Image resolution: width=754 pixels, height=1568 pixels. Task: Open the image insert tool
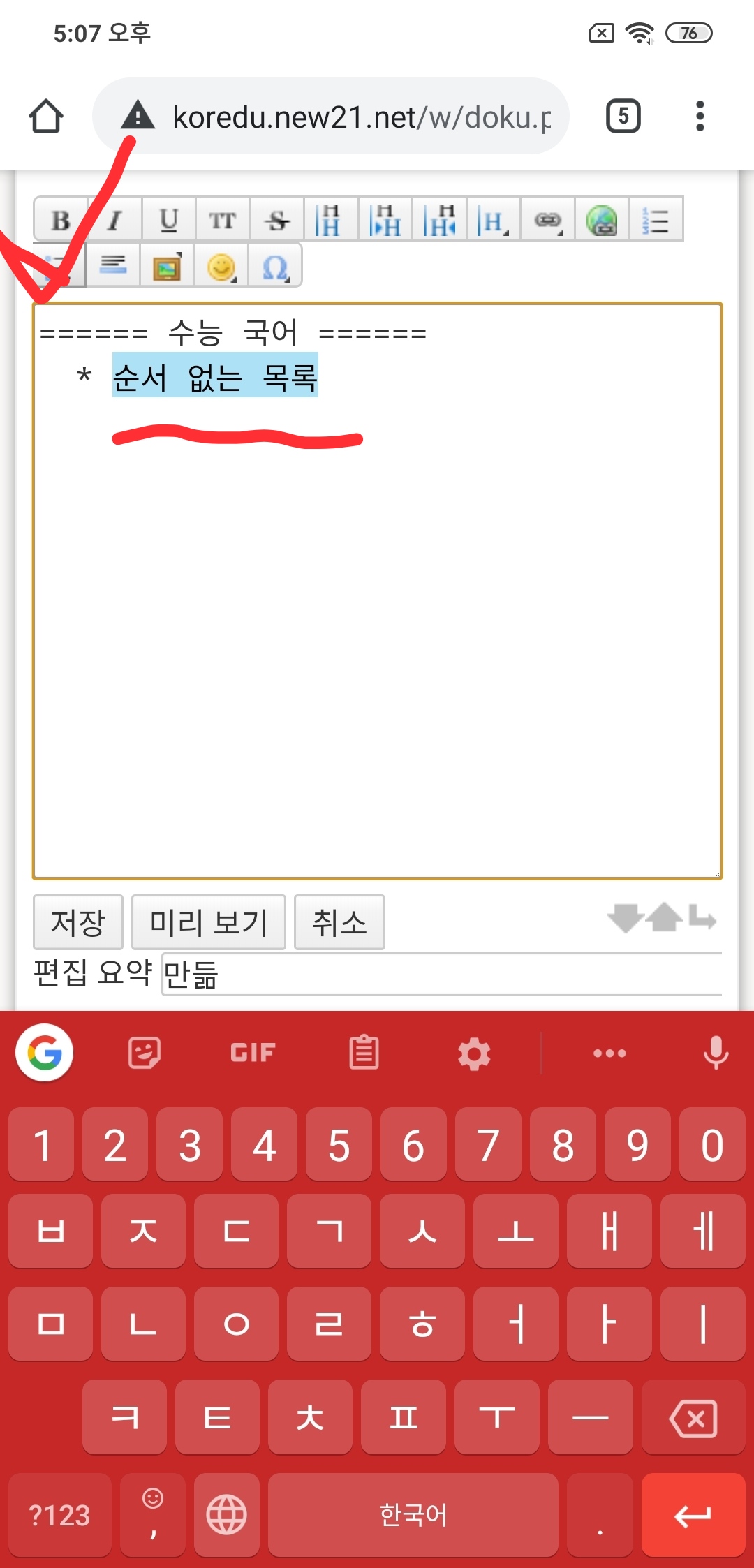coord(168,265)
